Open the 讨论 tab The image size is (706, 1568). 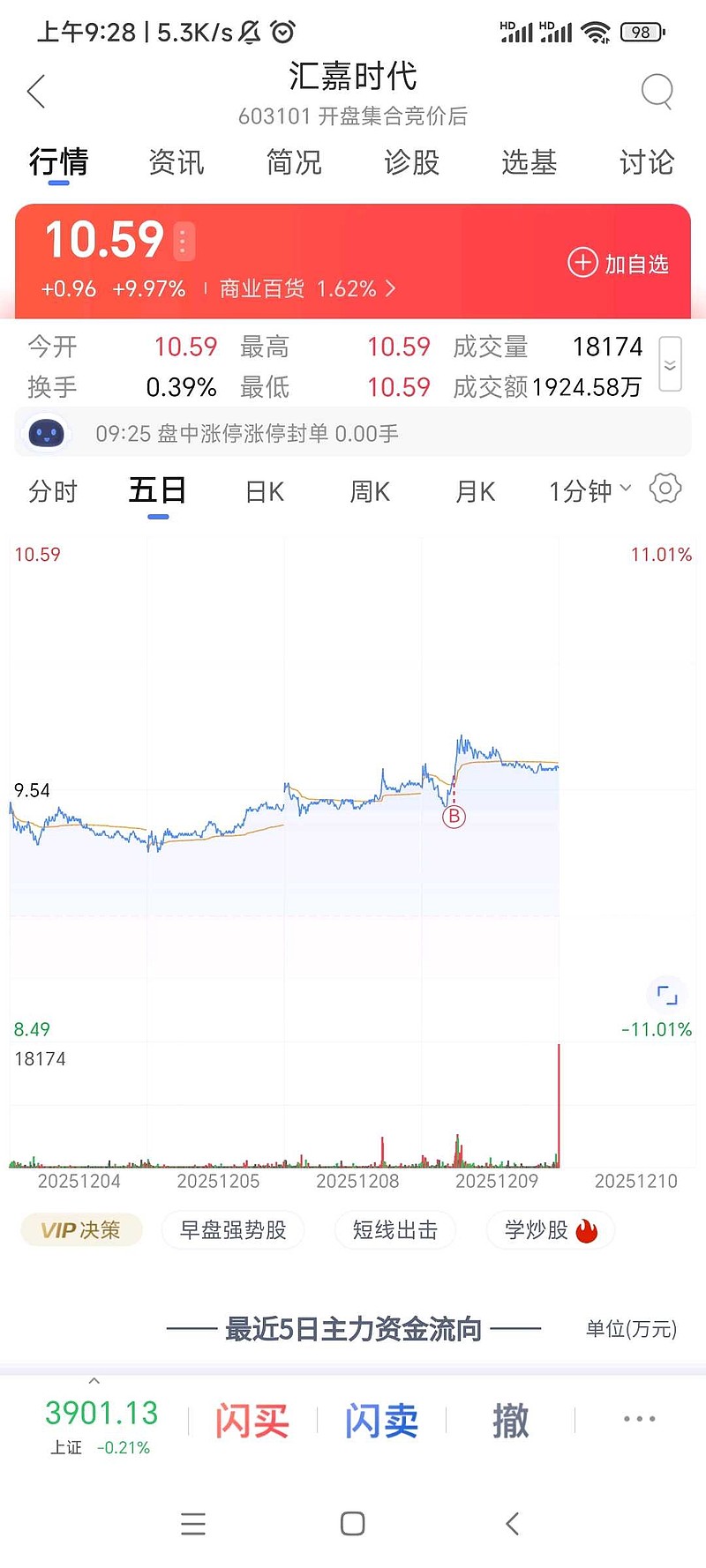coord(647,162)
